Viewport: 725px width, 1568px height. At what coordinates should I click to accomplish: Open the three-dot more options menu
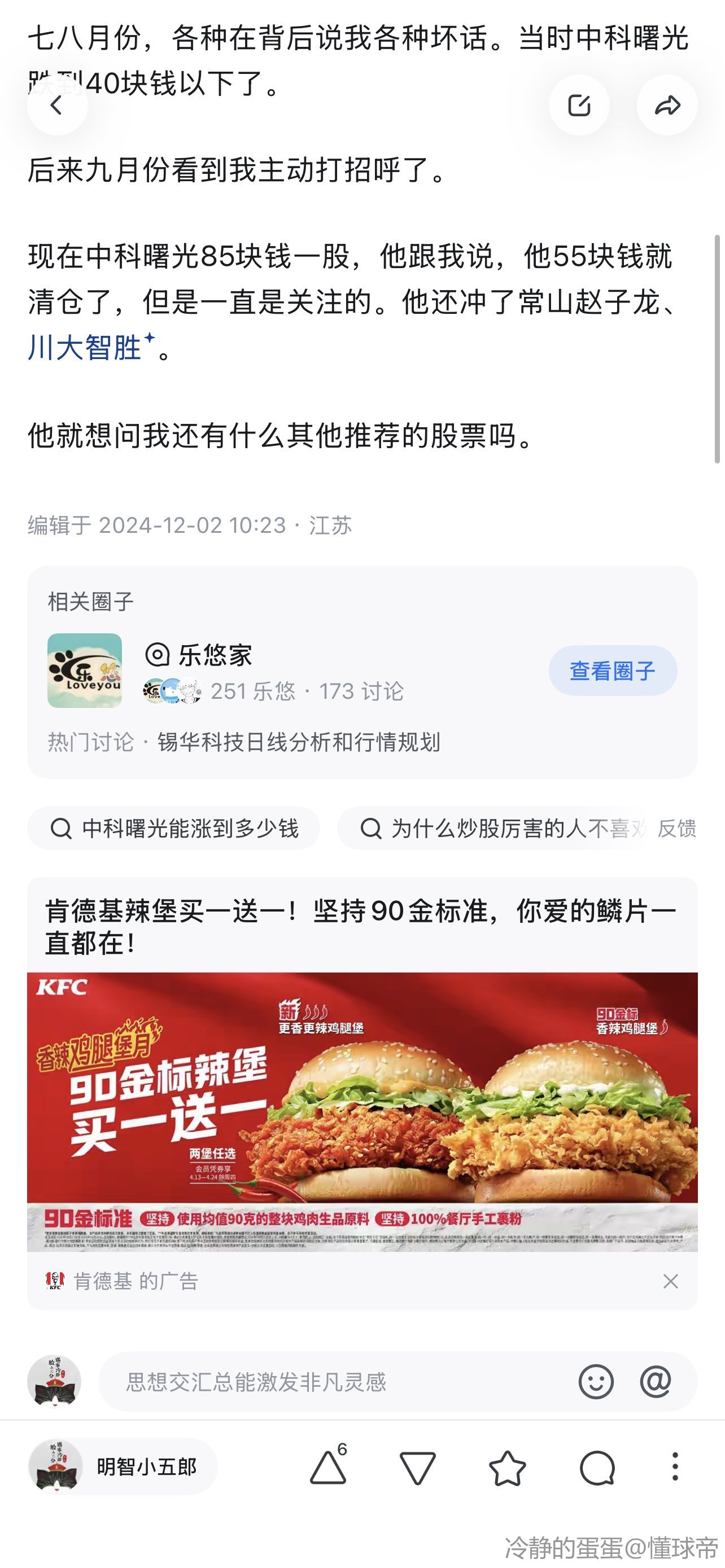[x=675, y=1466]
